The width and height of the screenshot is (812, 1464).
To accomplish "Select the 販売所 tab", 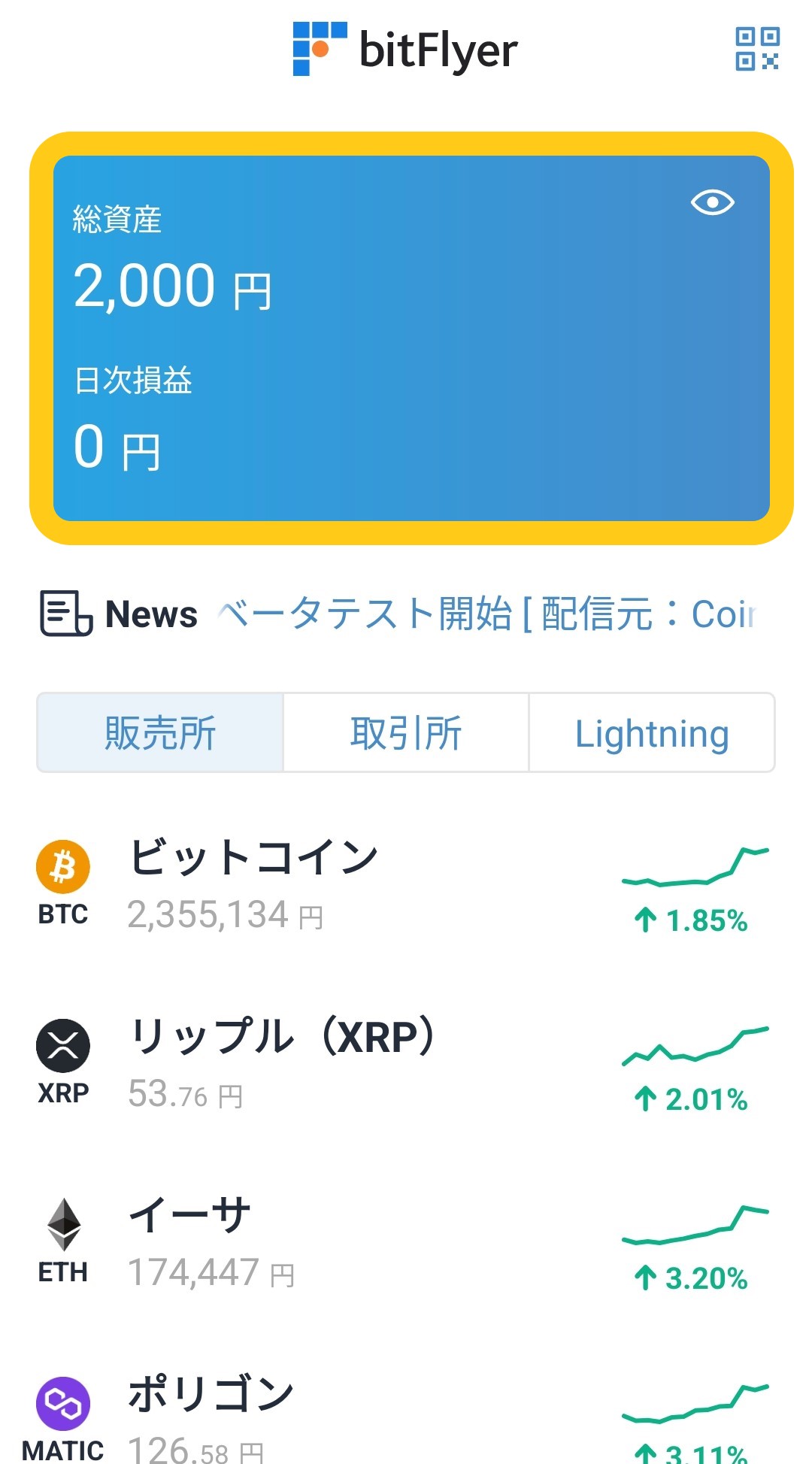I will [x=160, y=732].
